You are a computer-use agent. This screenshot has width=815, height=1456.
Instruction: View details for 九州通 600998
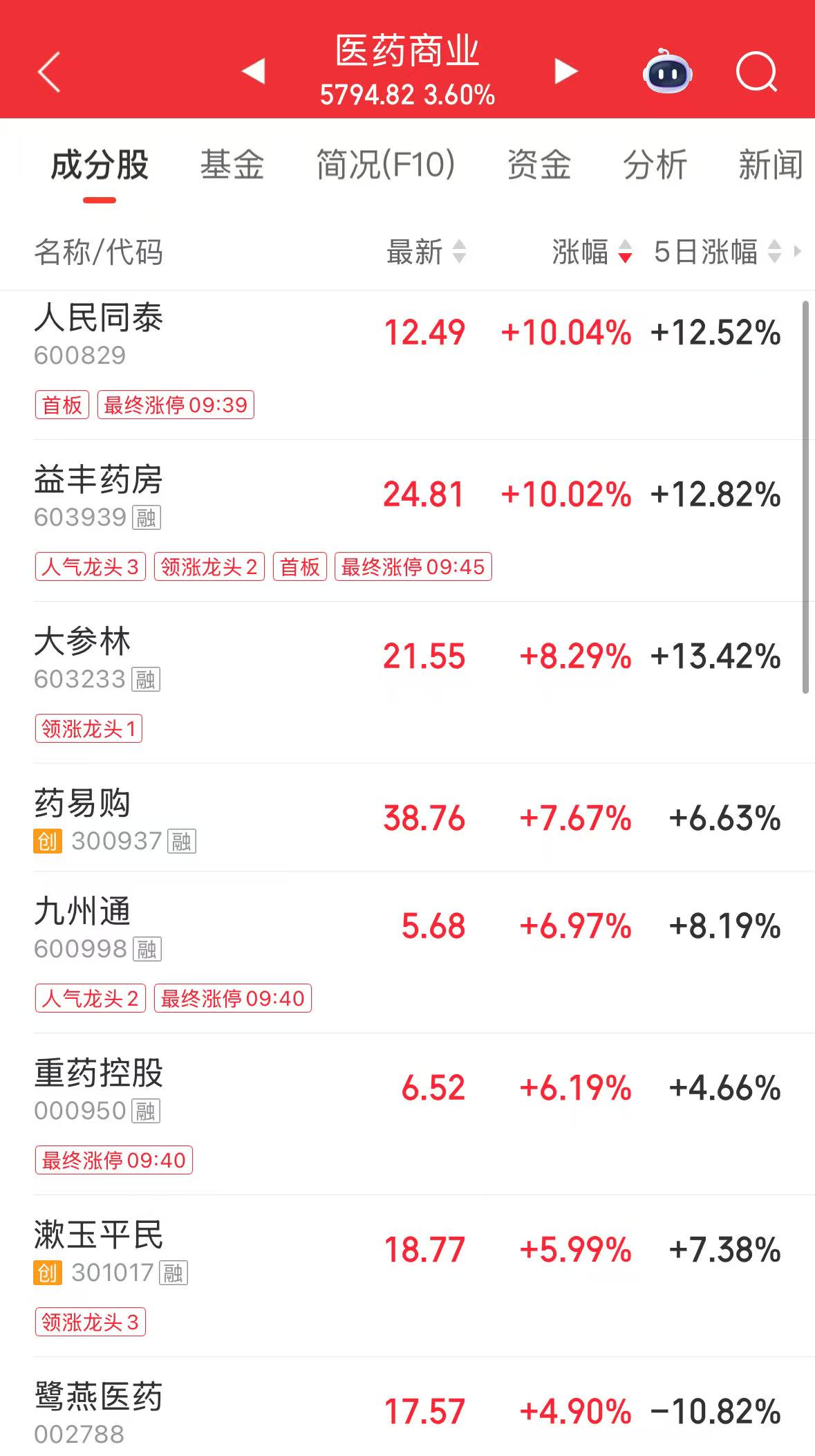click(83, 927)
